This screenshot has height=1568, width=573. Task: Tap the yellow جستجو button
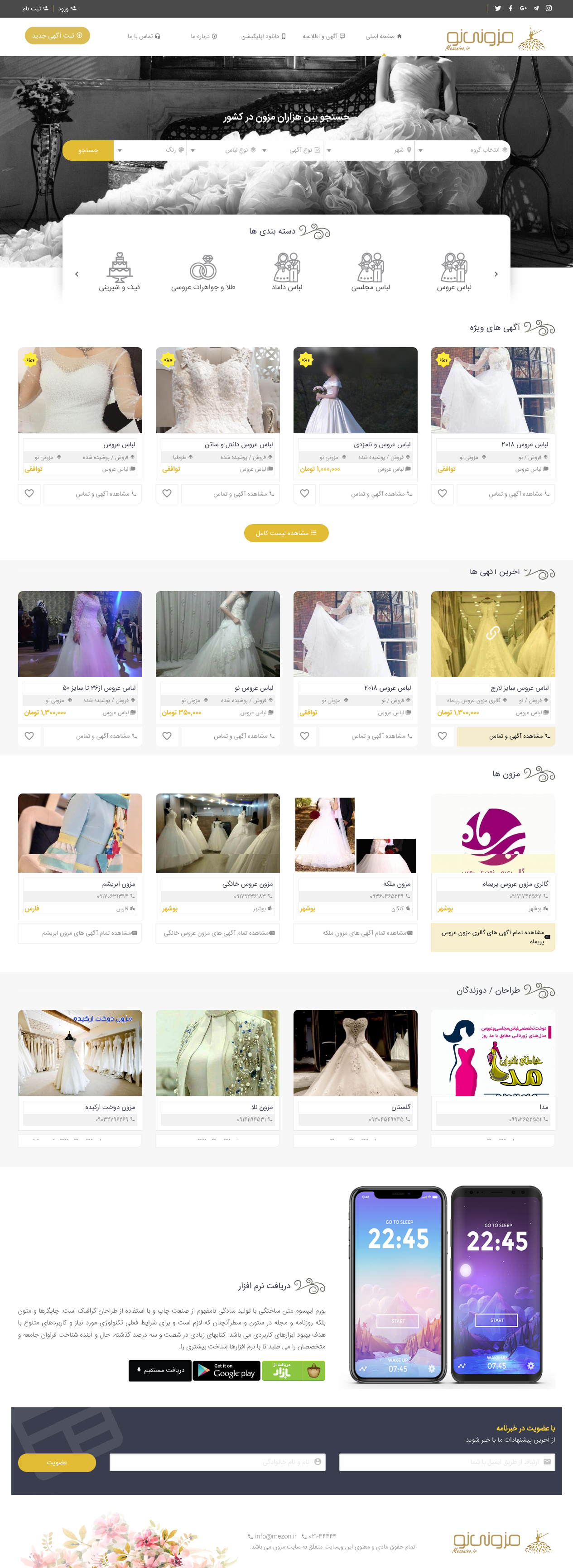[88, 150]
